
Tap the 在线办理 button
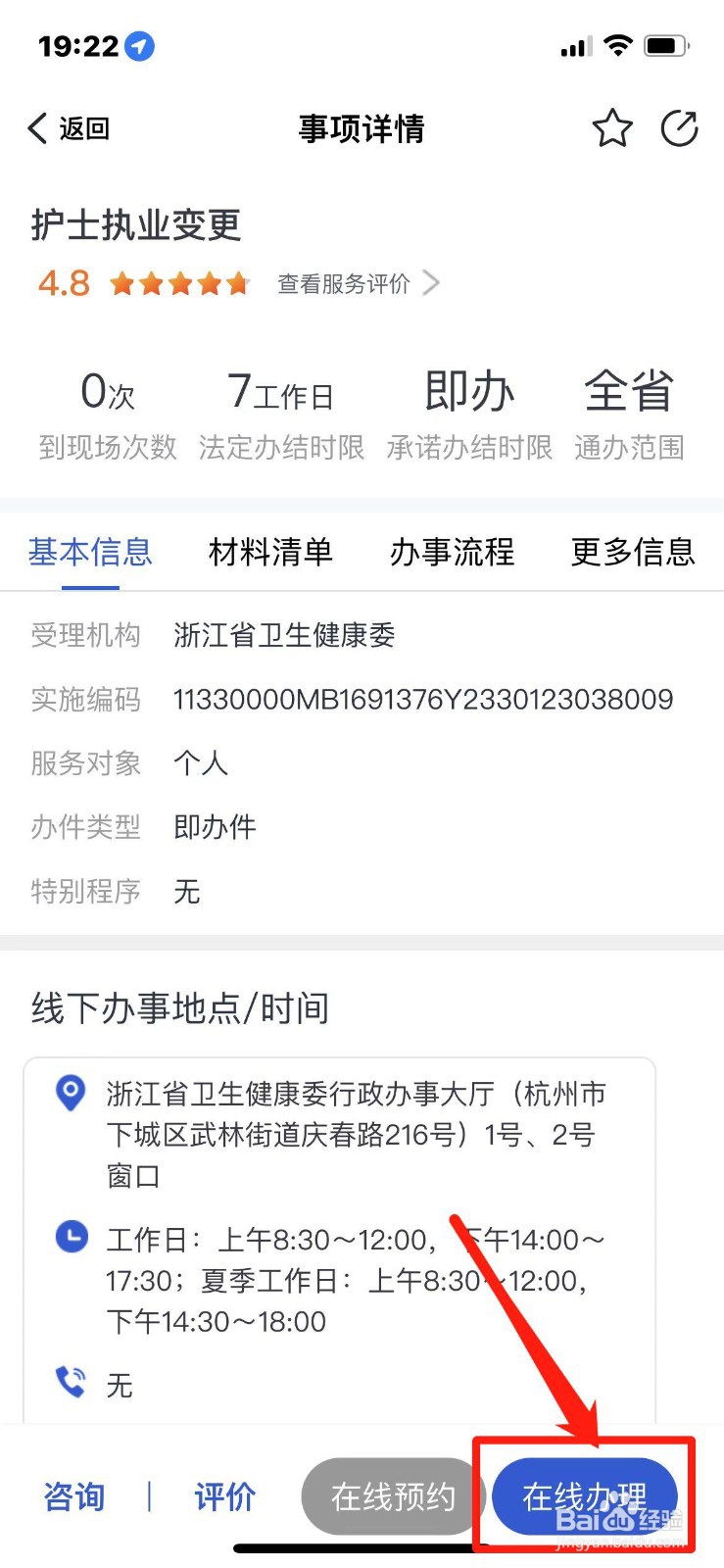[x=586, y=1494]
